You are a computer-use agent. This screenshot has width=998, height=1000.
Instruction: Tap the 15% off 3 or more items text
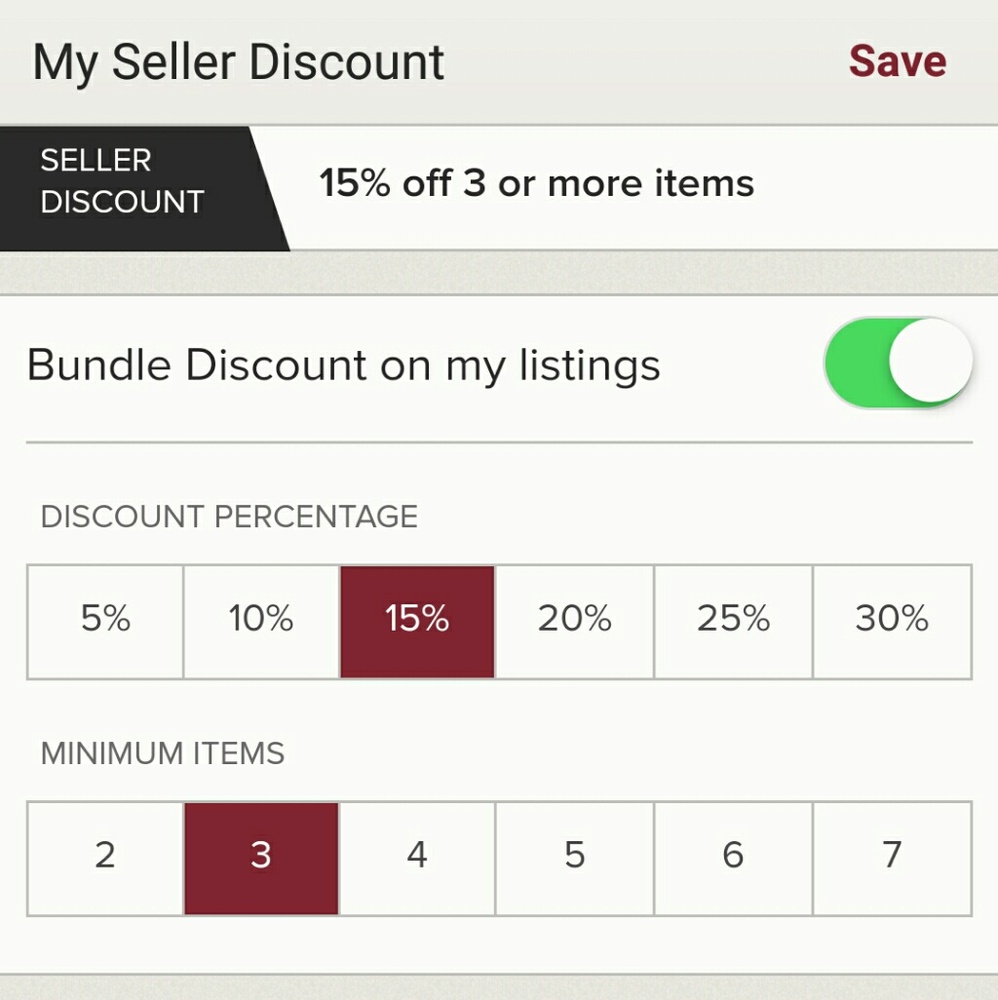[537, 183]
